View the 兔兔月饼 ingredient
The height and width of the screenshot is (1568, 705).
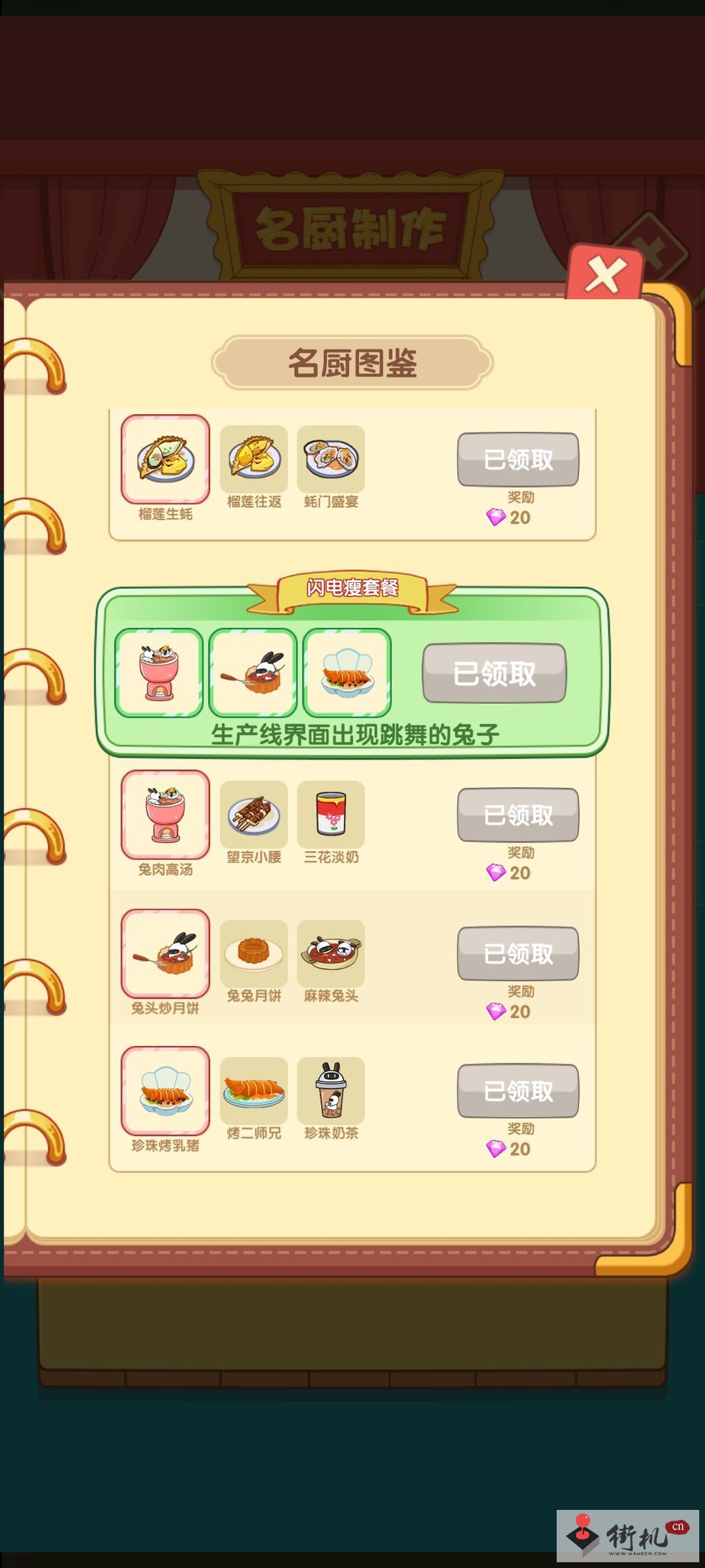[x=254, y=953]
